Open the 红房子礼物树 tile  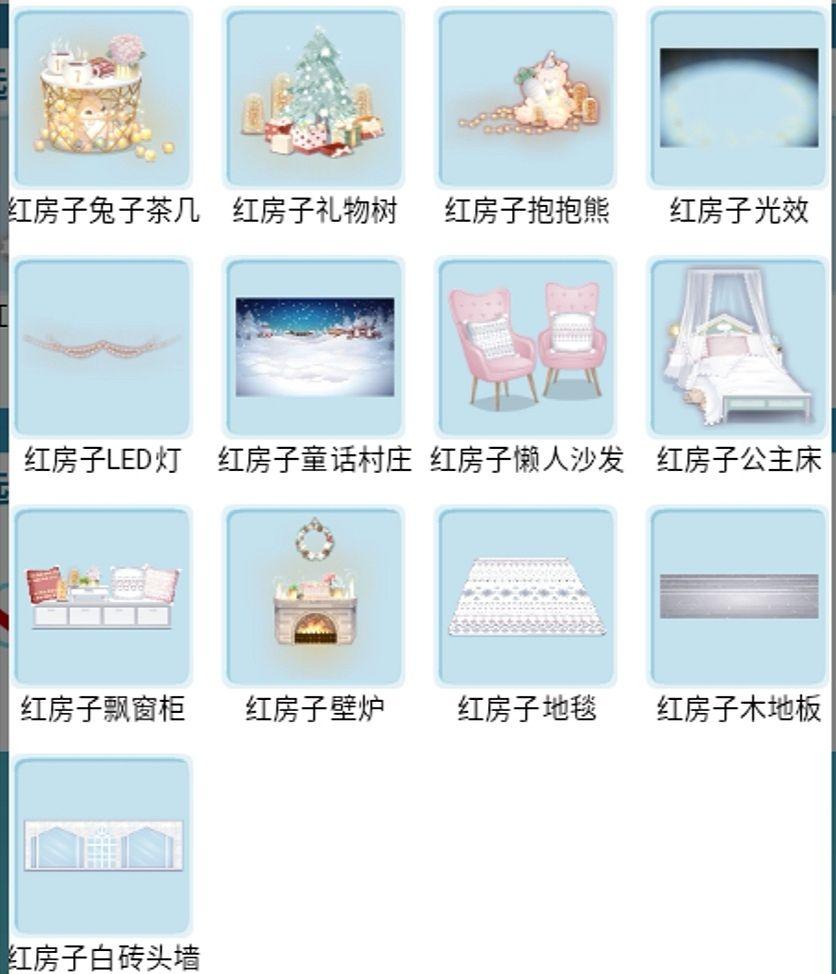coord(315,98)
